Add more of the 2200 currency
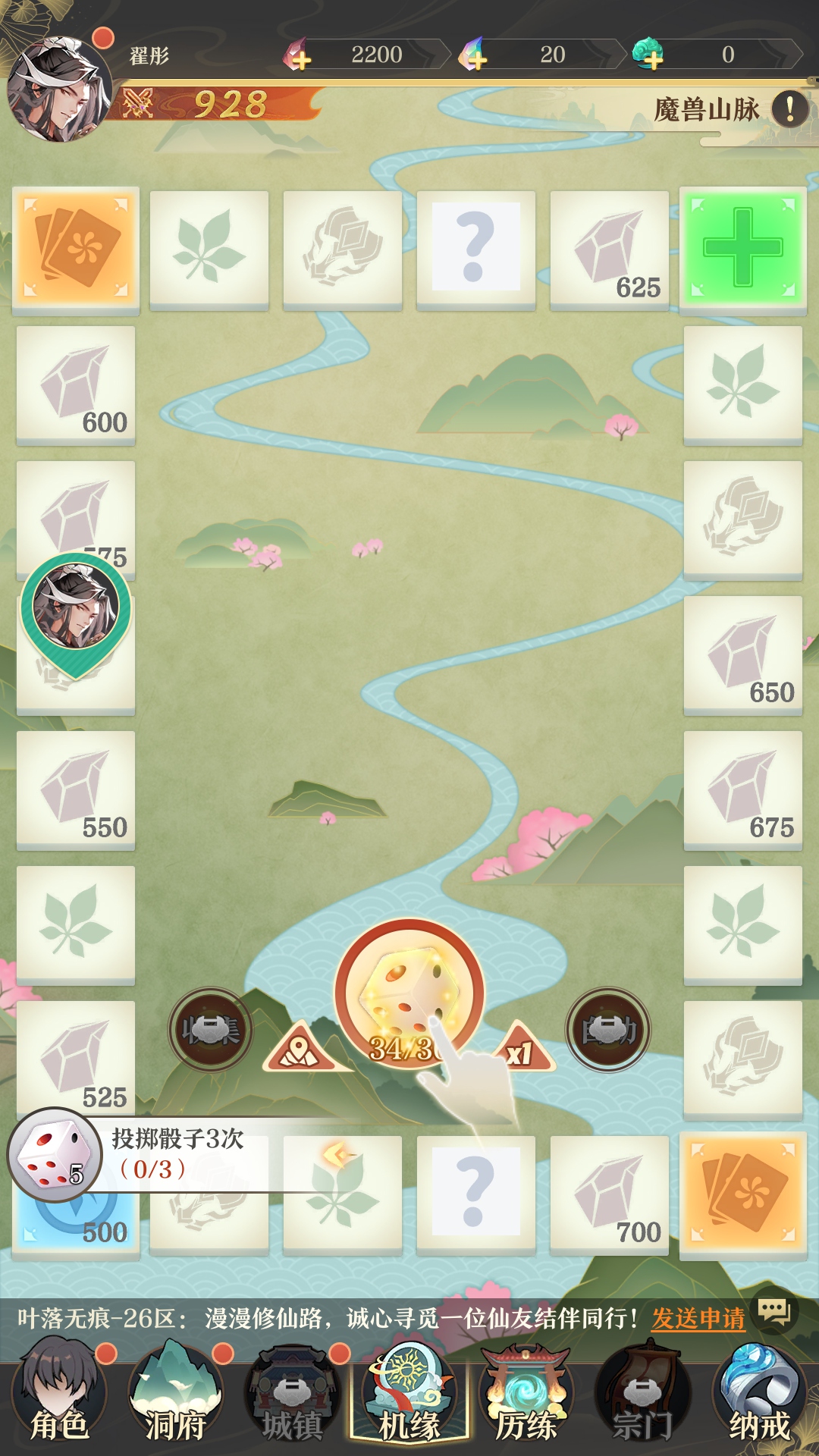This screenshot has height=1456, width=819. [x=299, y=55]
